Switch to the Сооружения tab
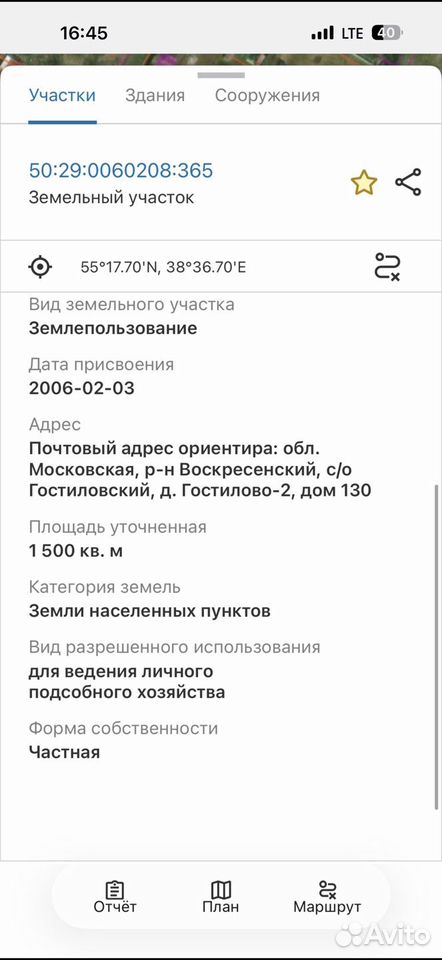442x960 pixels. (x=267, y=96)
